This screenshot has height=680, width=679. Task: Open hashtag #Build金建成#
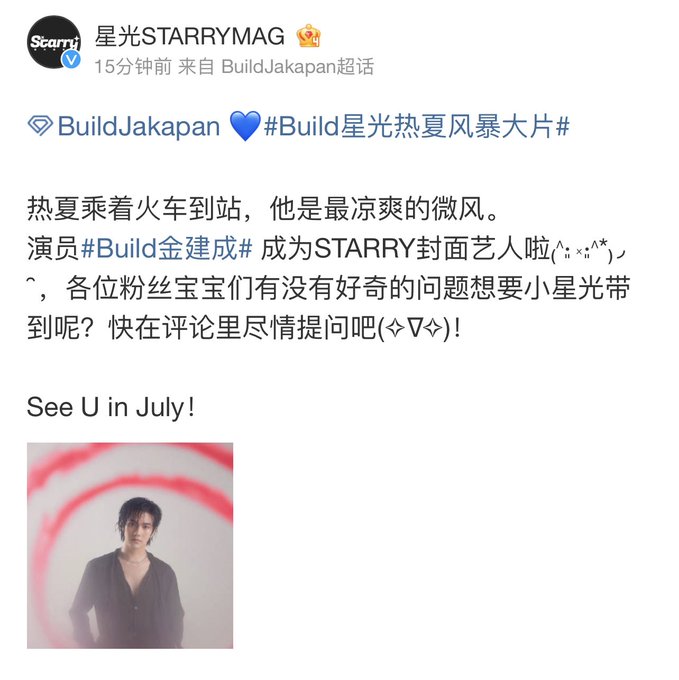coord(166,248)
